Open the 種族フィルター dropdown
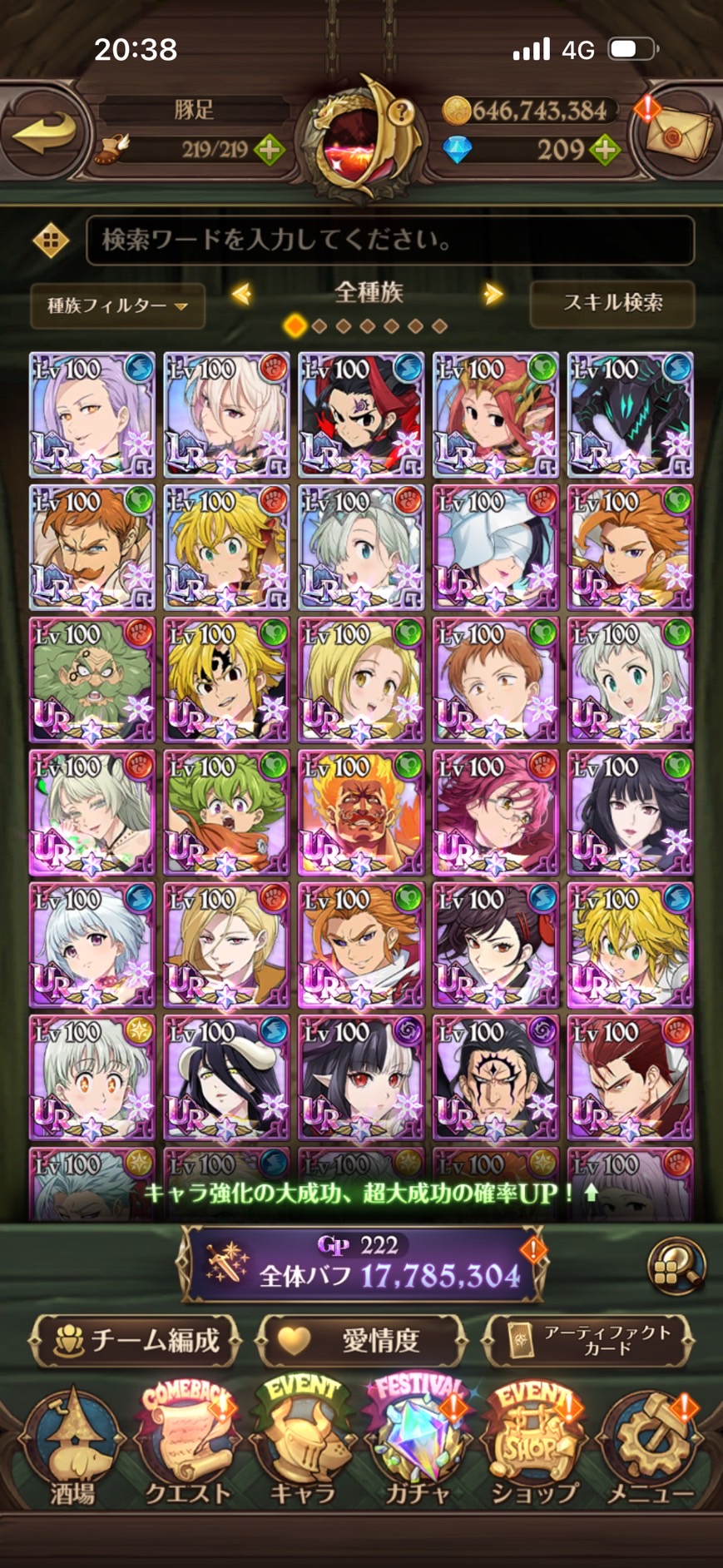Image resolution: width=723 pixels, height=1568 pixels. [117, 305]
